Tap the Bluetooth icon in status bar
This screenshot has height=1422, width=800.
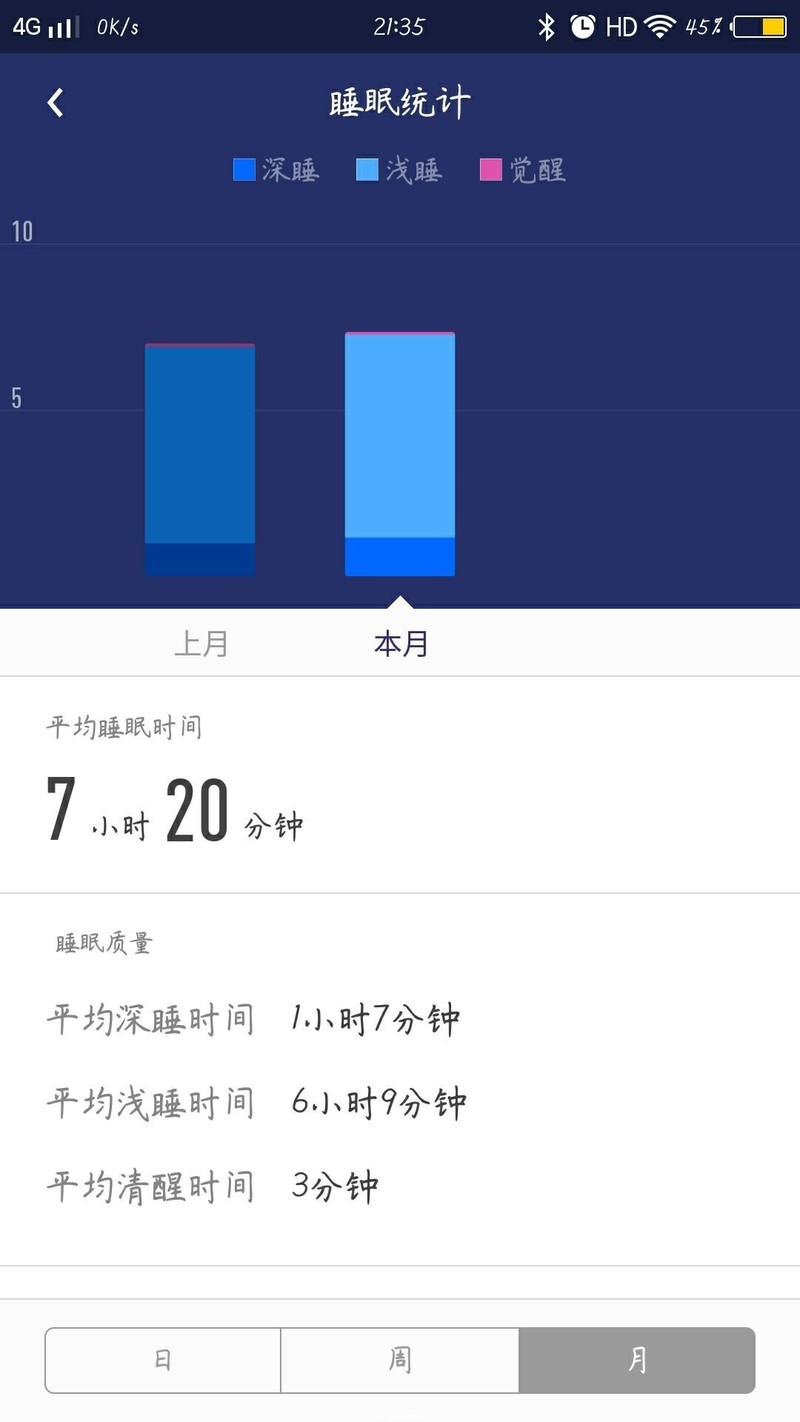[548, 26]
